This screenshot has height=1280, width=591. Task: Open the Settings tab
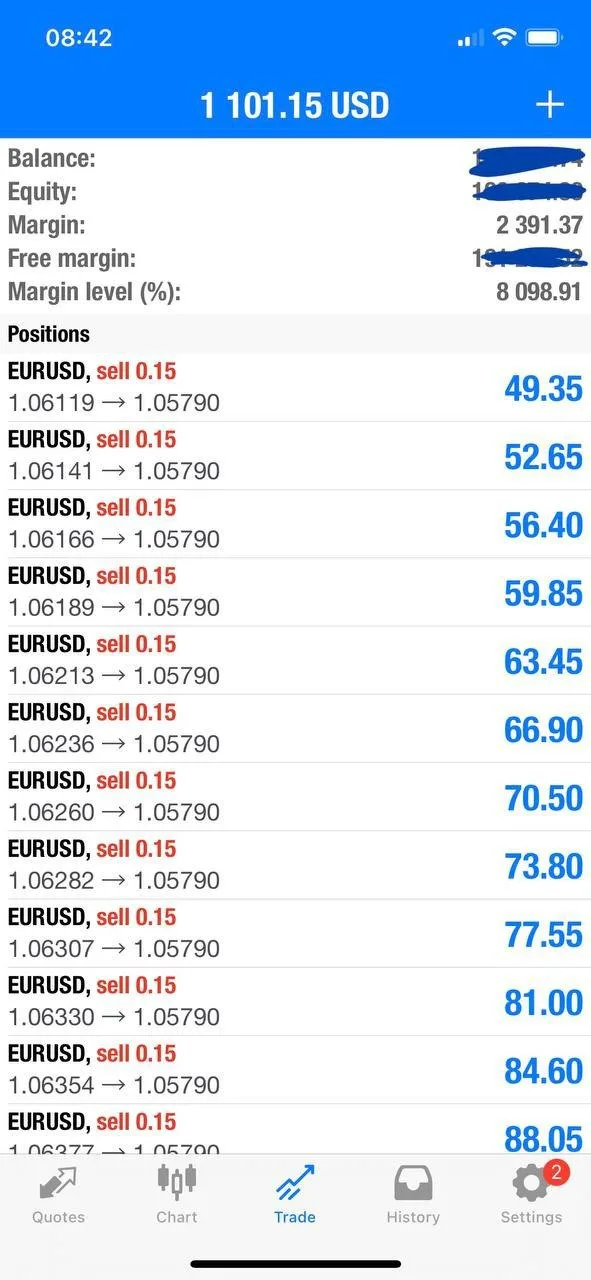(531, 1194)
